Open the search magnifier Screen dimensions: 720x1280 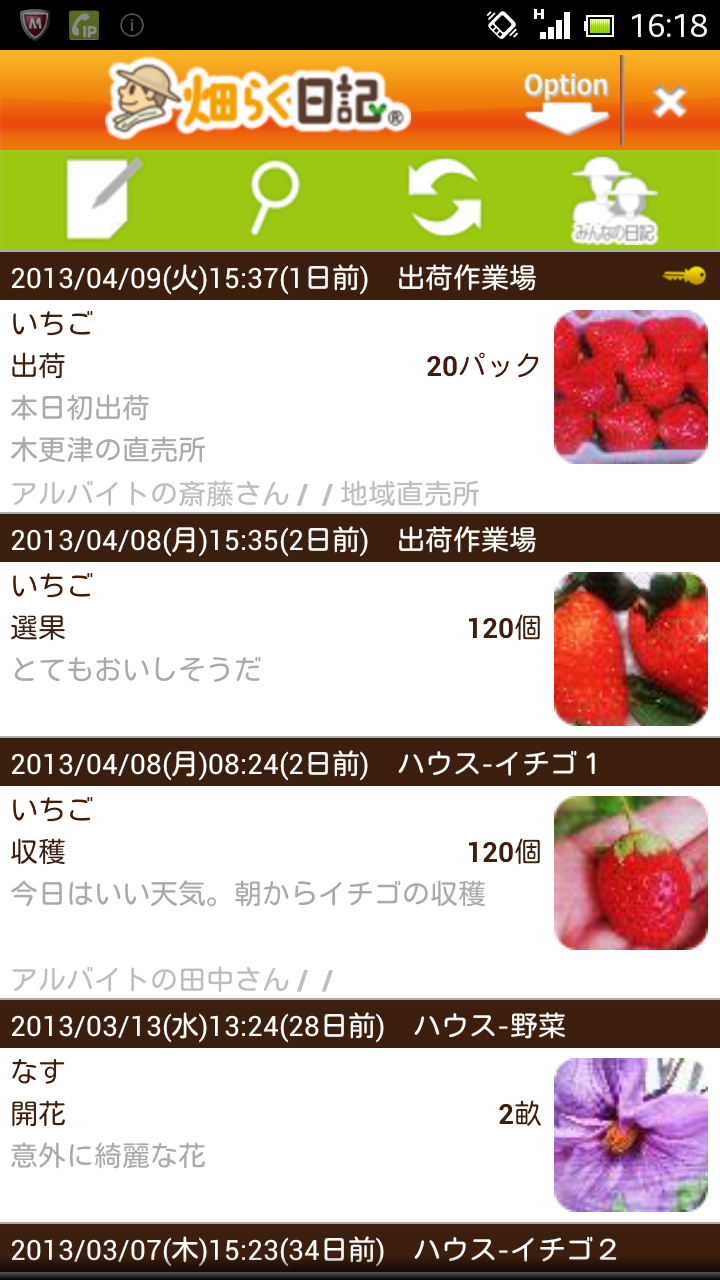[273, 199]
